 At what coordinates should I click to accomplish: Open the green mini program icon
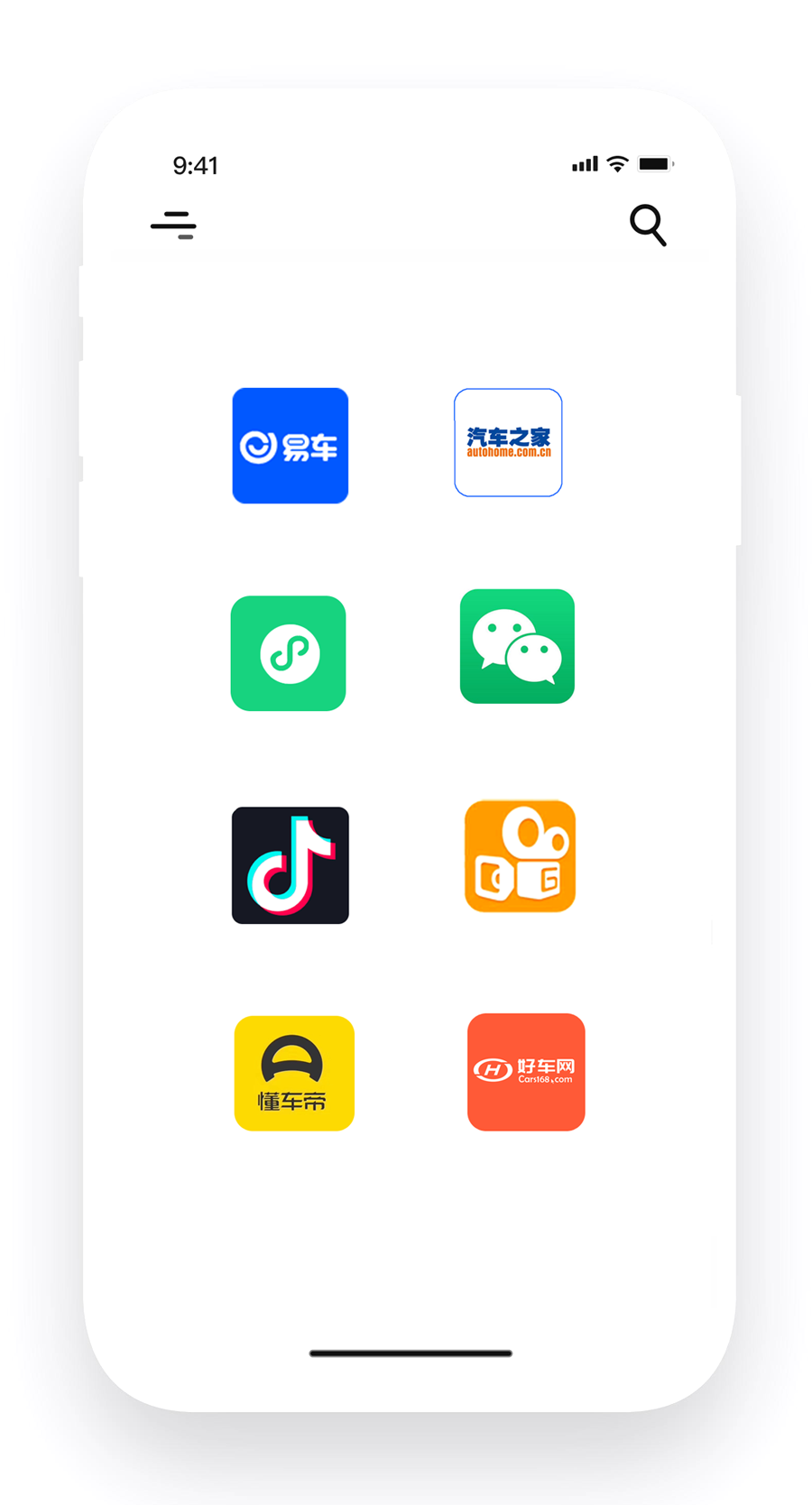point(289,653)
